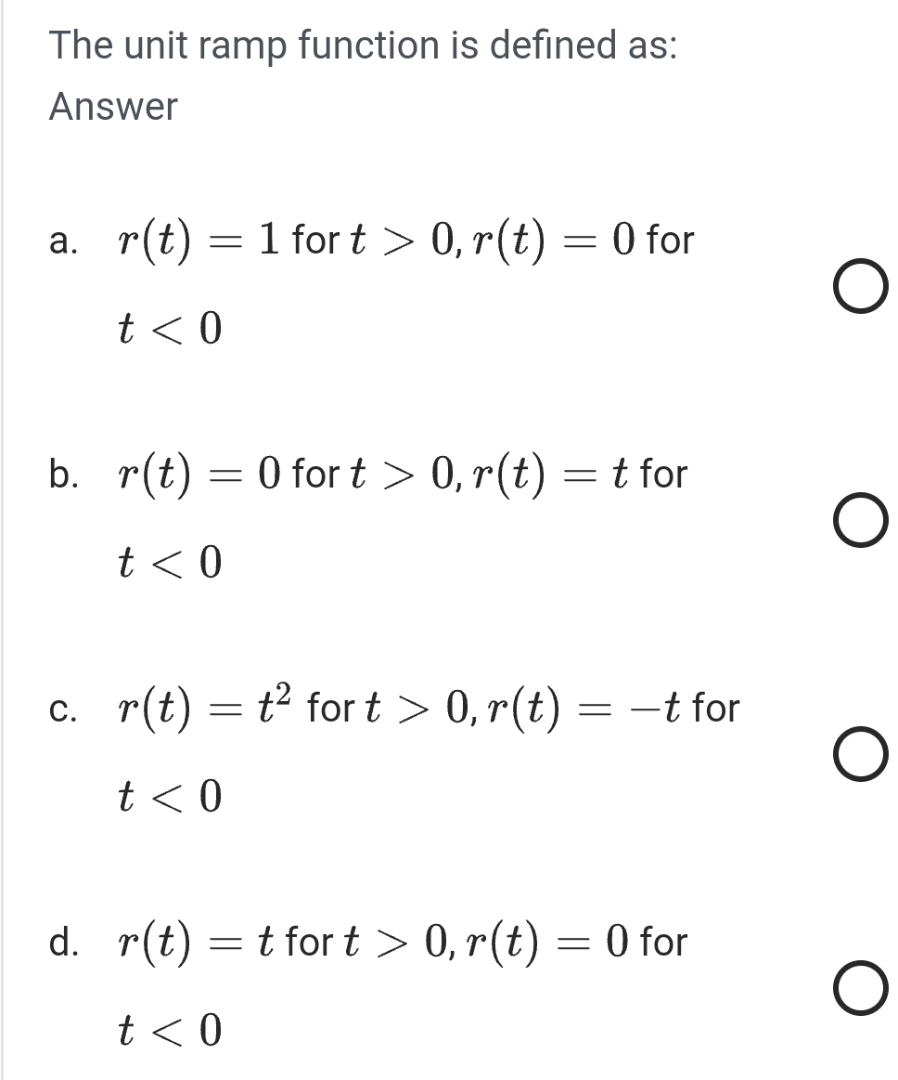Select the radio button for option a
898x1080 pixels.
862,287
